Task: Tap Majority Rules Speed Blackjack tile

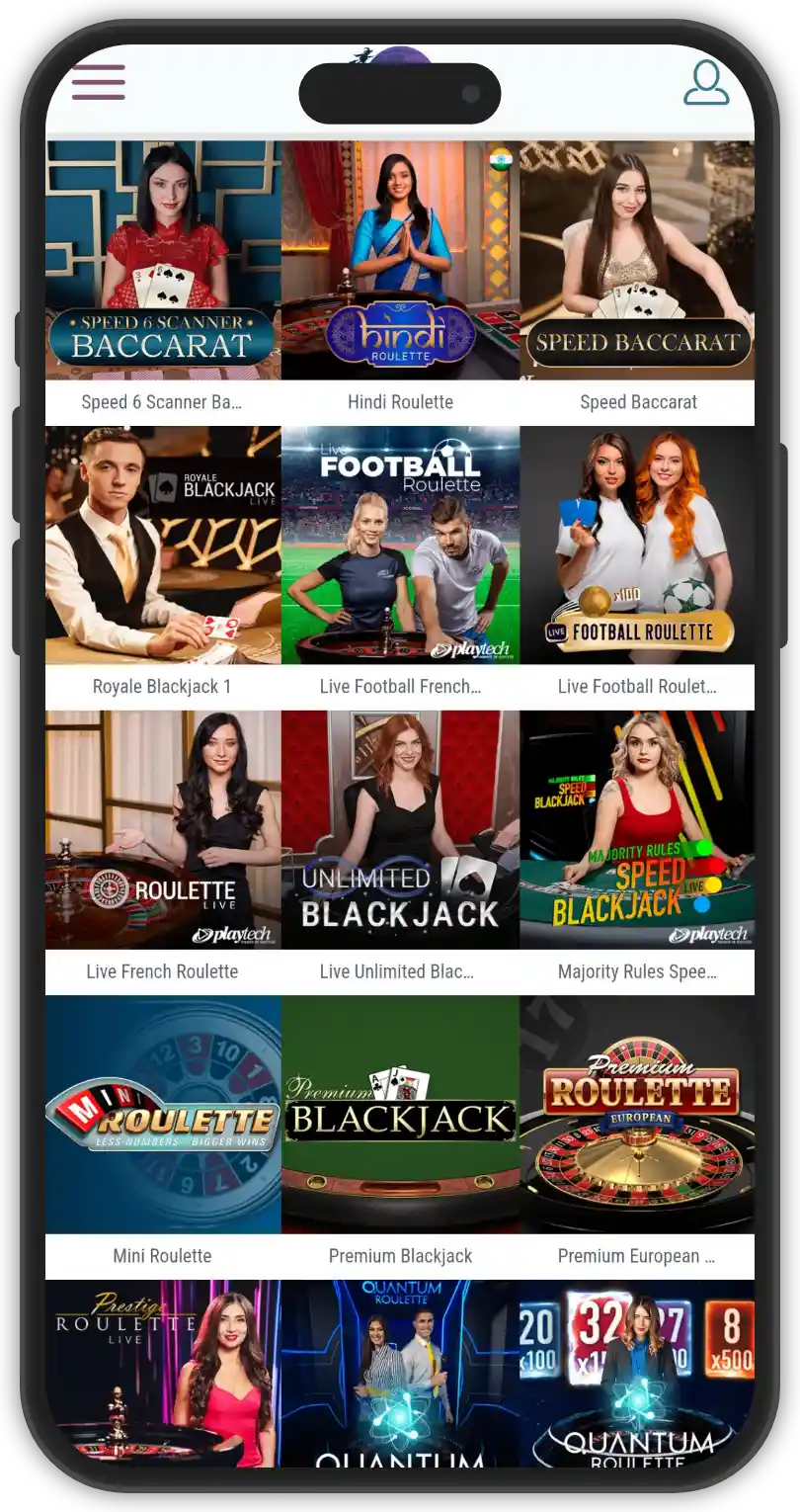Action: click(637, 830)
